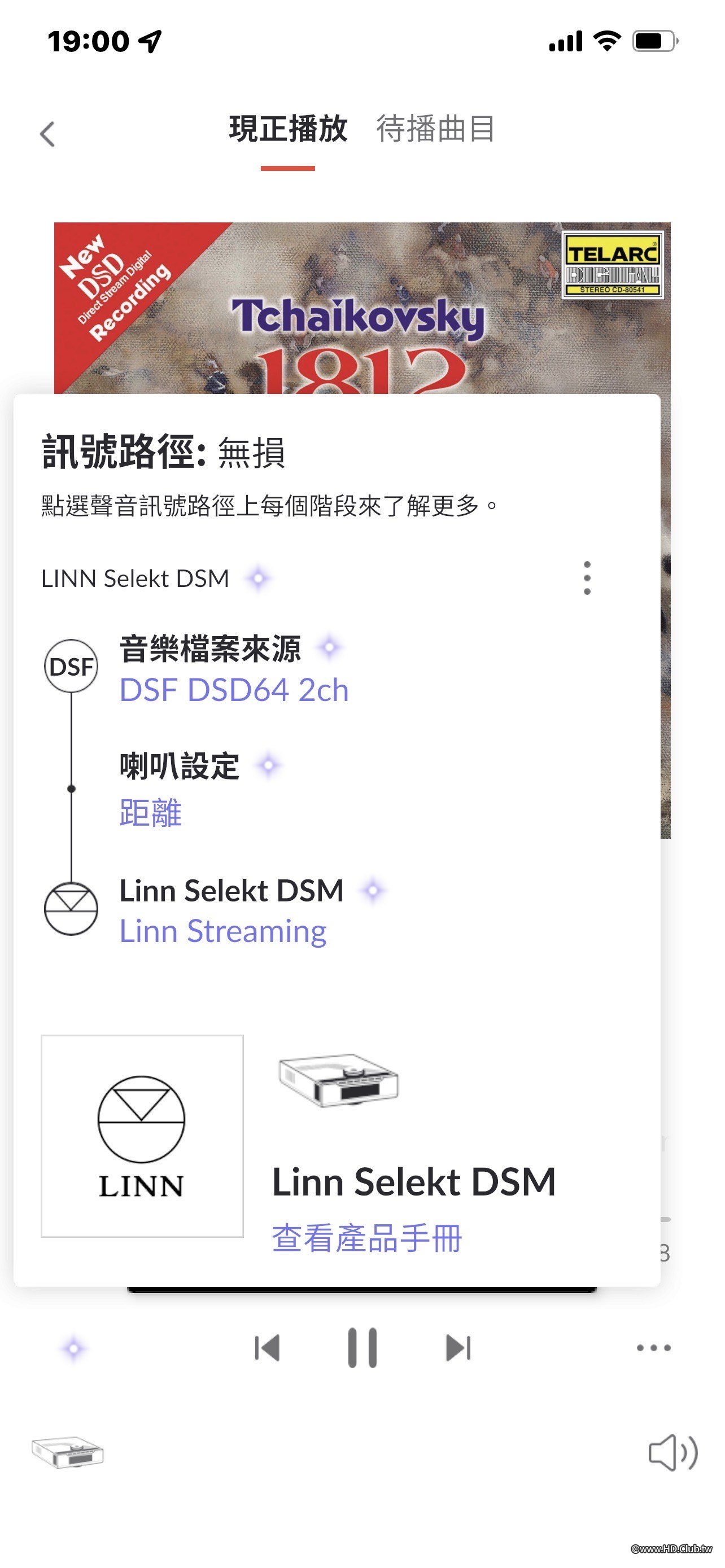Go back using the top-left arrow
The image size is (725, 1568).
point(47,134)
